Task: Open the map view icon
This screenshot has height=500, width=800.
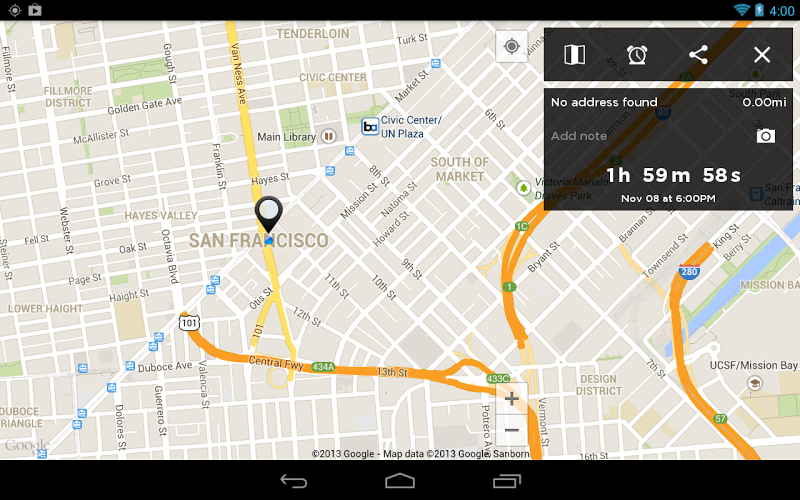Action: 574,55
